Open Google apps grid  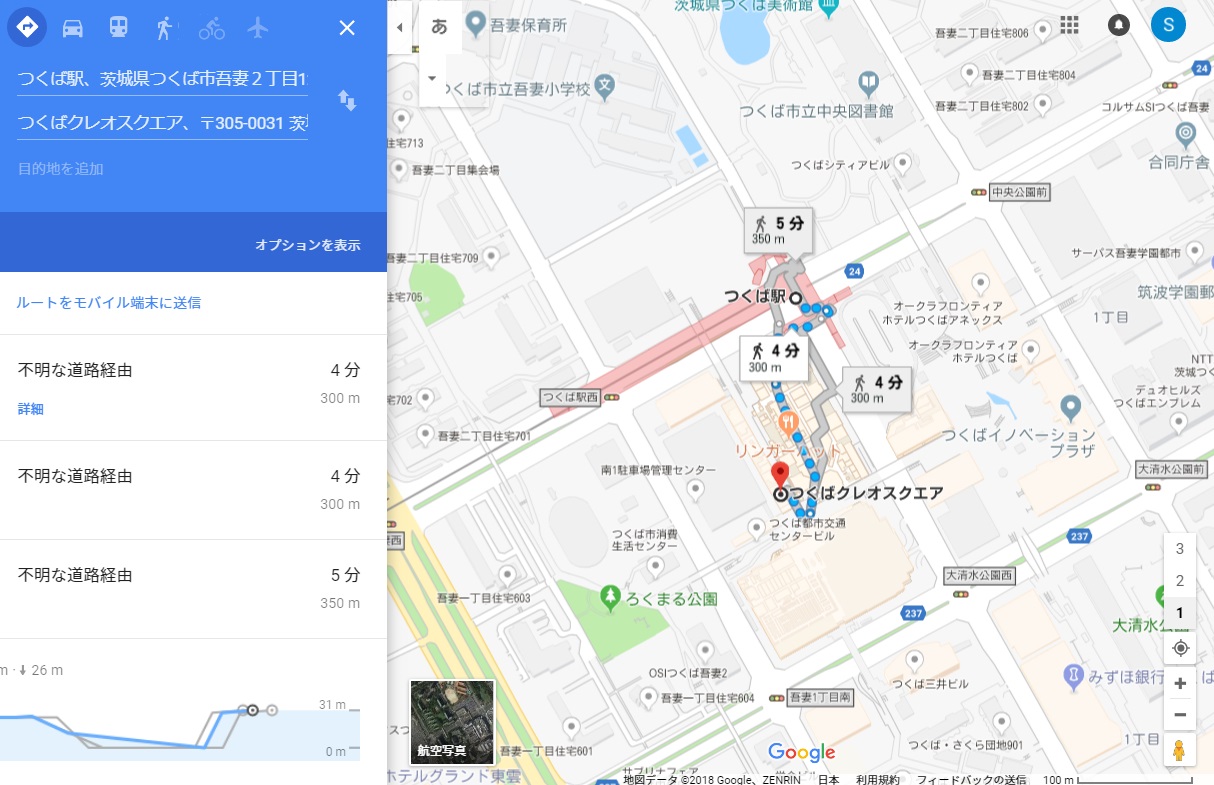point(1069,25)
